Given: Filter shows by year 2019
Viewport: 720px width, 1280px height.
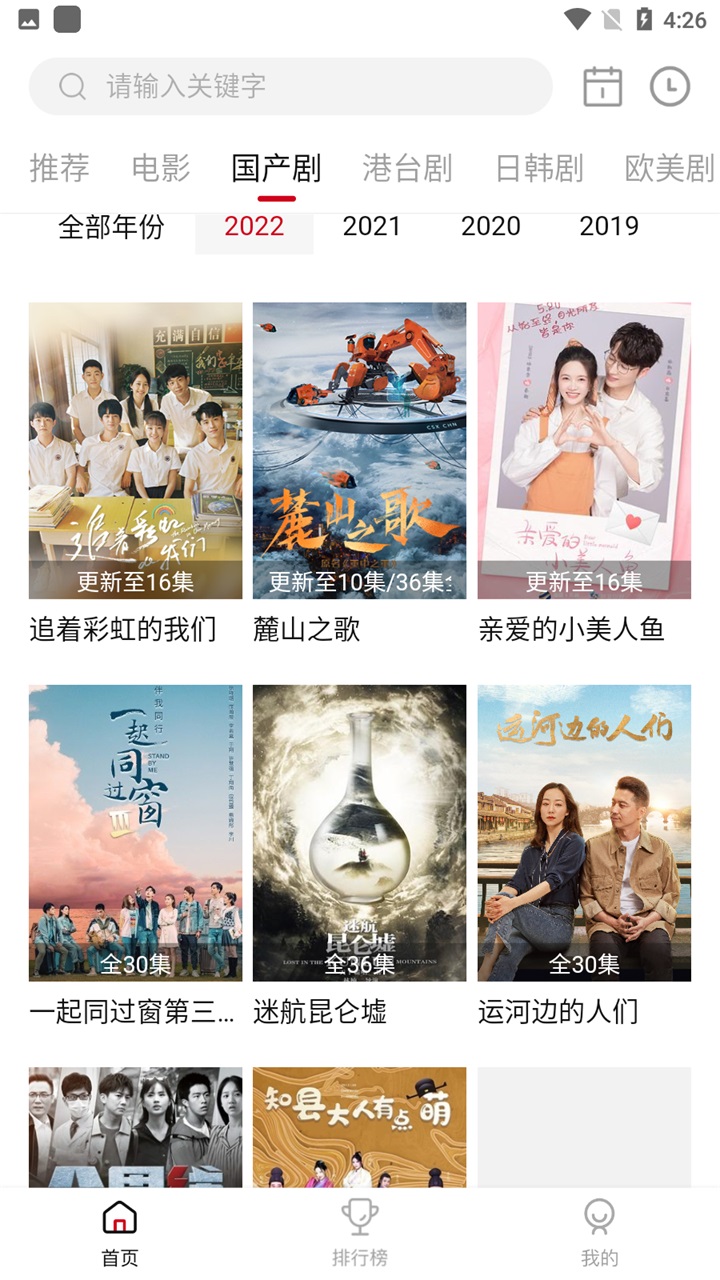Looking at the screenshot, I should click(609, 227).
